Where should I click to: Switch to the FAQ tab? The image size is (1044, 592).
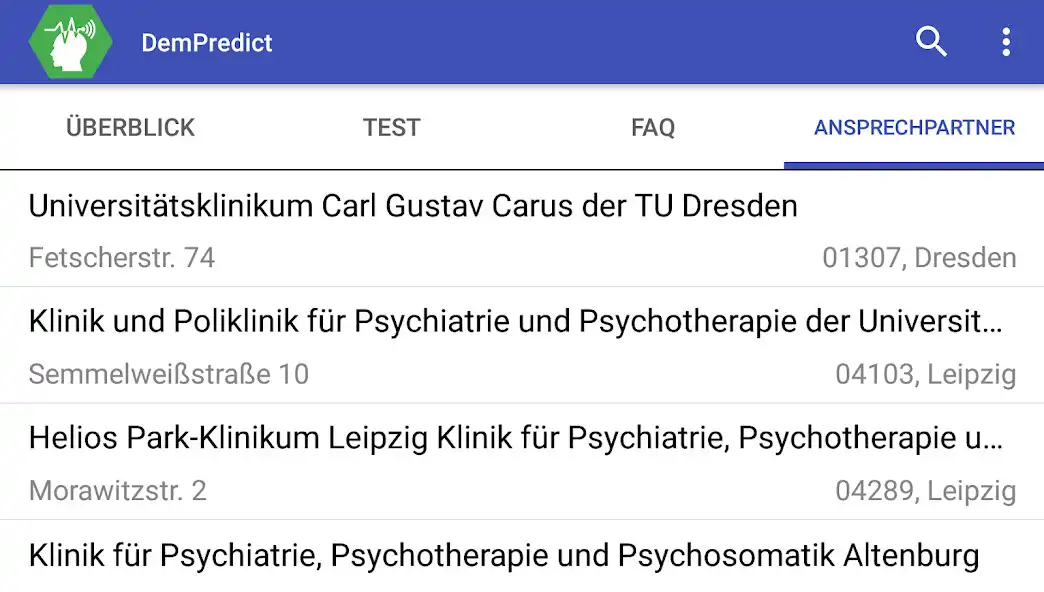coord(653,128)
